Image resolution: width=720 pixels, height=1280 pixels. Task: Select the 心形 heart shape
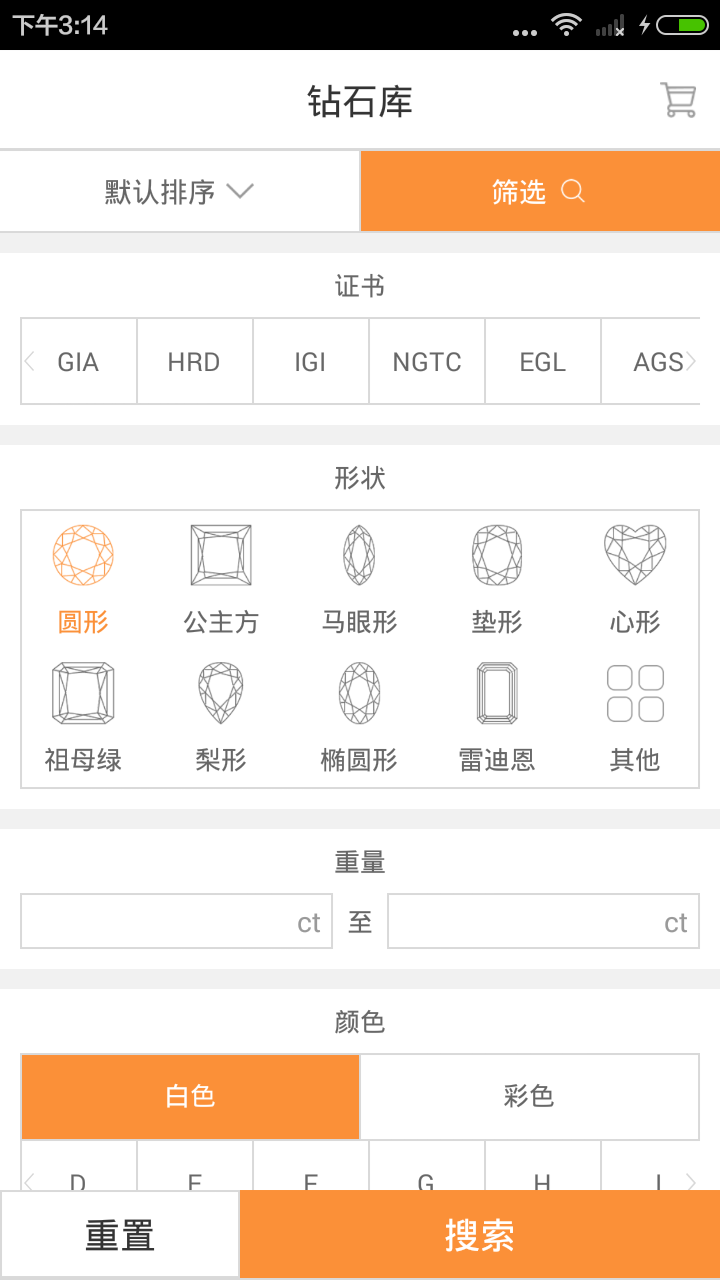click(635, 579)
